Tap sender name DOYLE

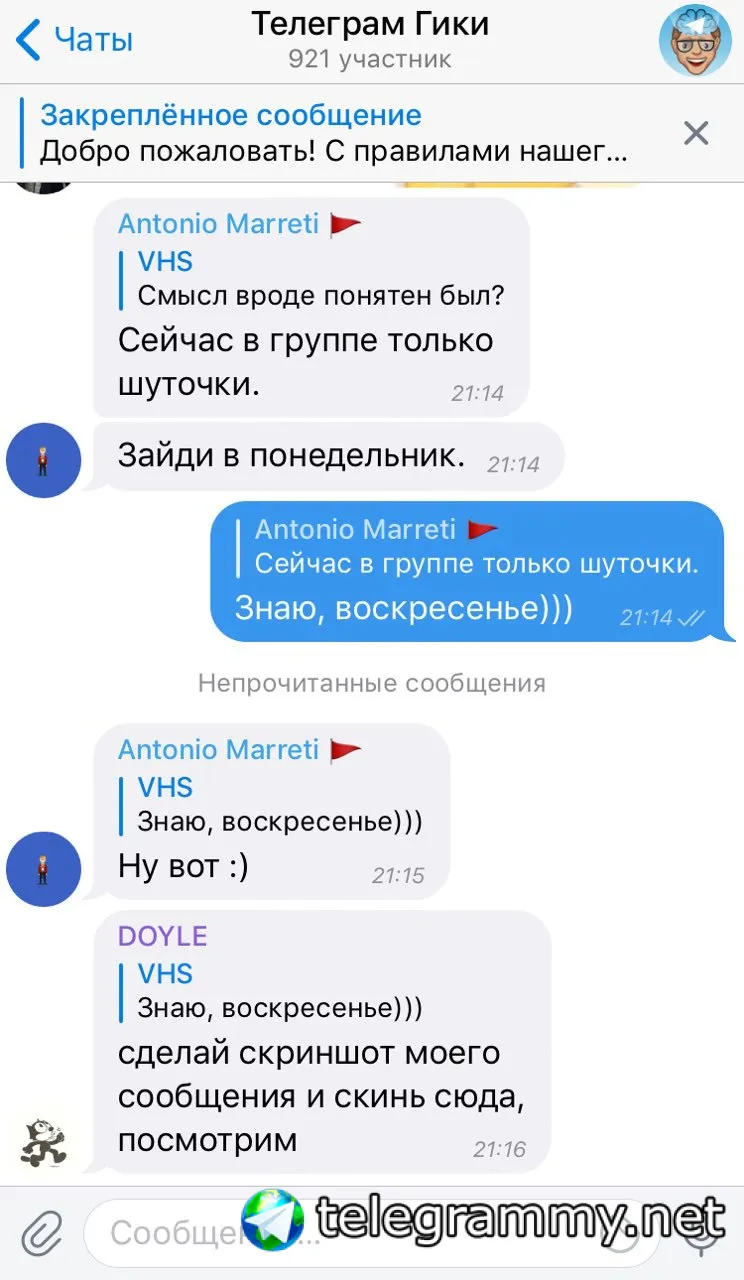coord(162,936)
